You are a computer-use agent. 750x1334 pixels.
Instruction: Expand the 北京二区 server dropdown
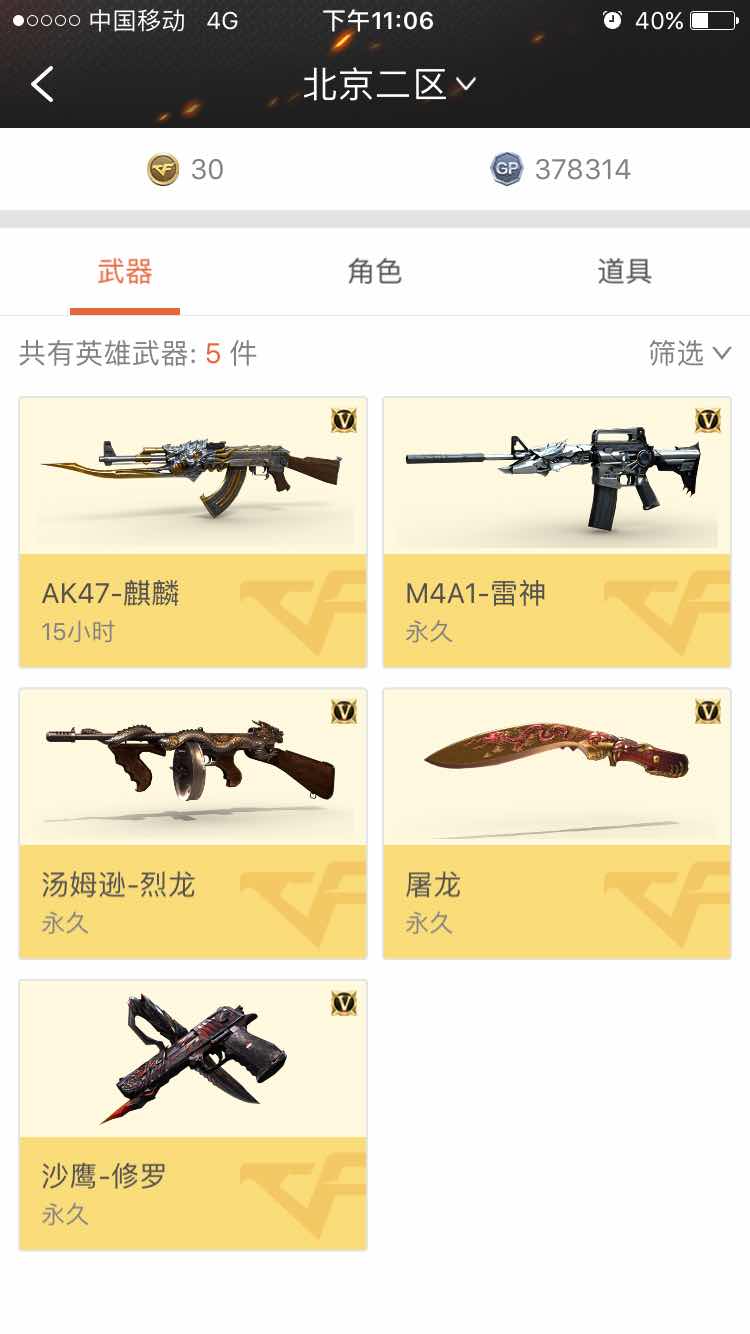coord(388,85)
